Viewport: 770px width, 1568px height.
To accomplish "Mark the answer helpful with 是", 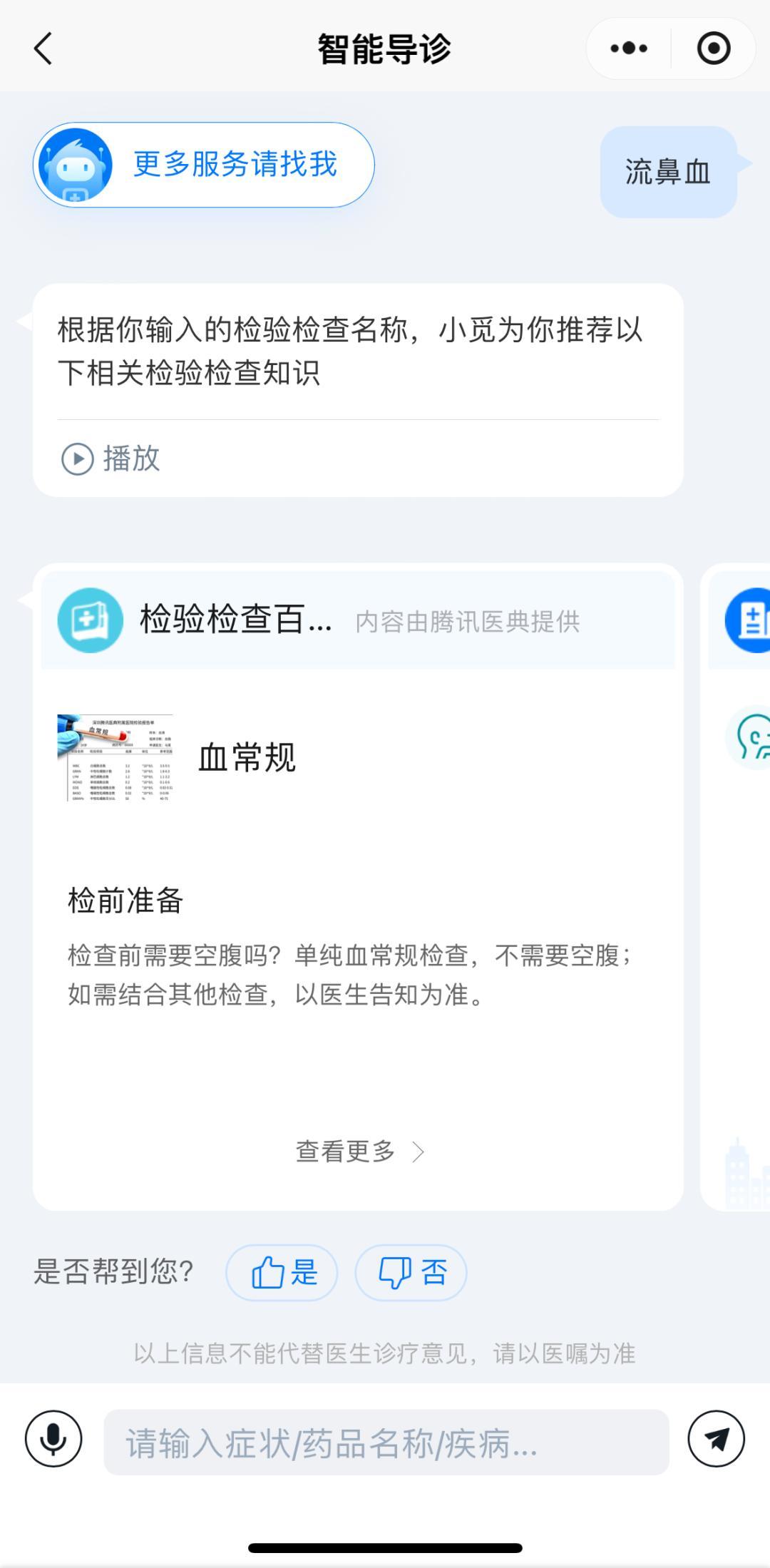I will [x=282, y=1273].
